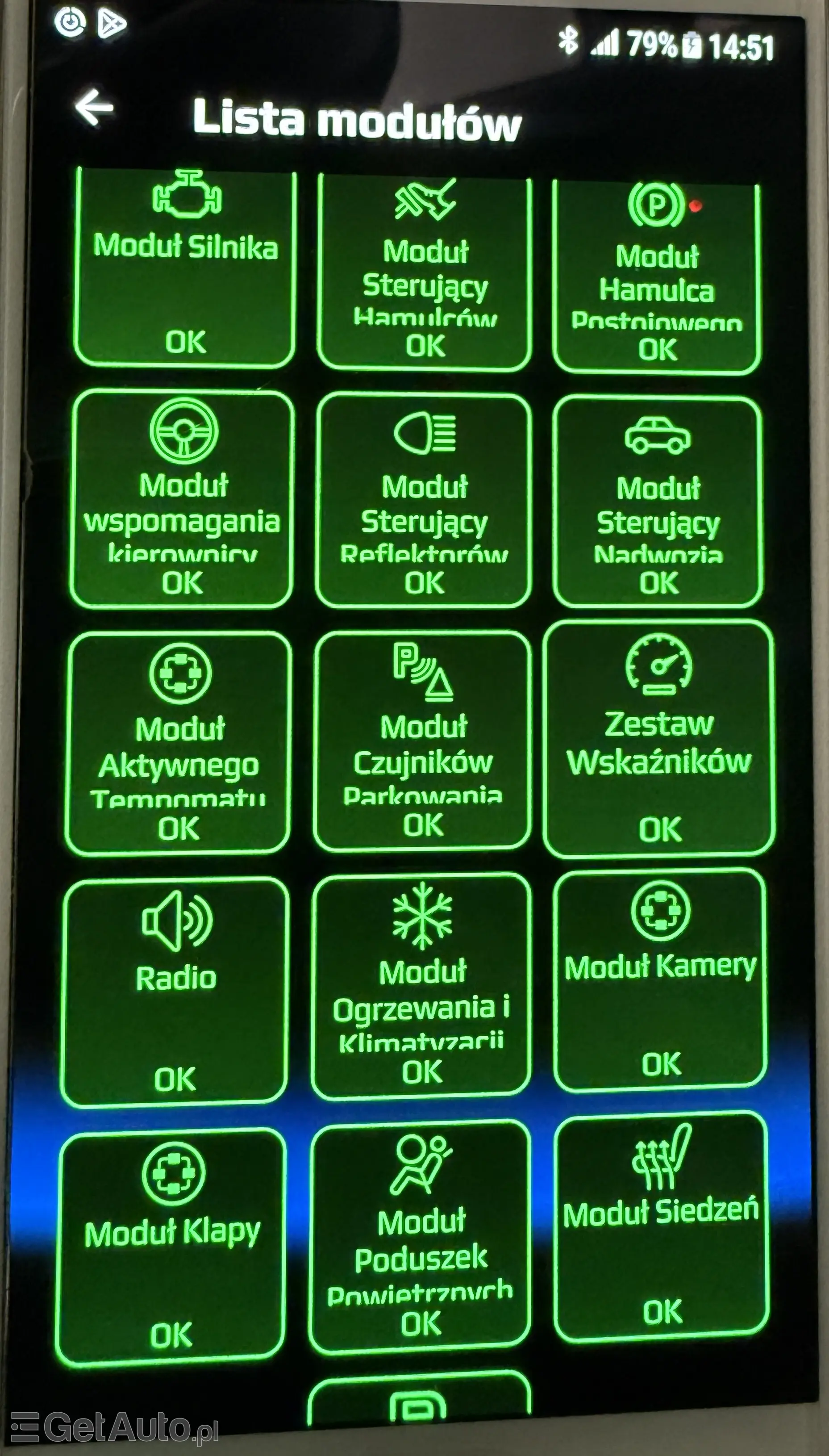Select Moduł Aktywnego Tempomatu tile

(179, 743)
